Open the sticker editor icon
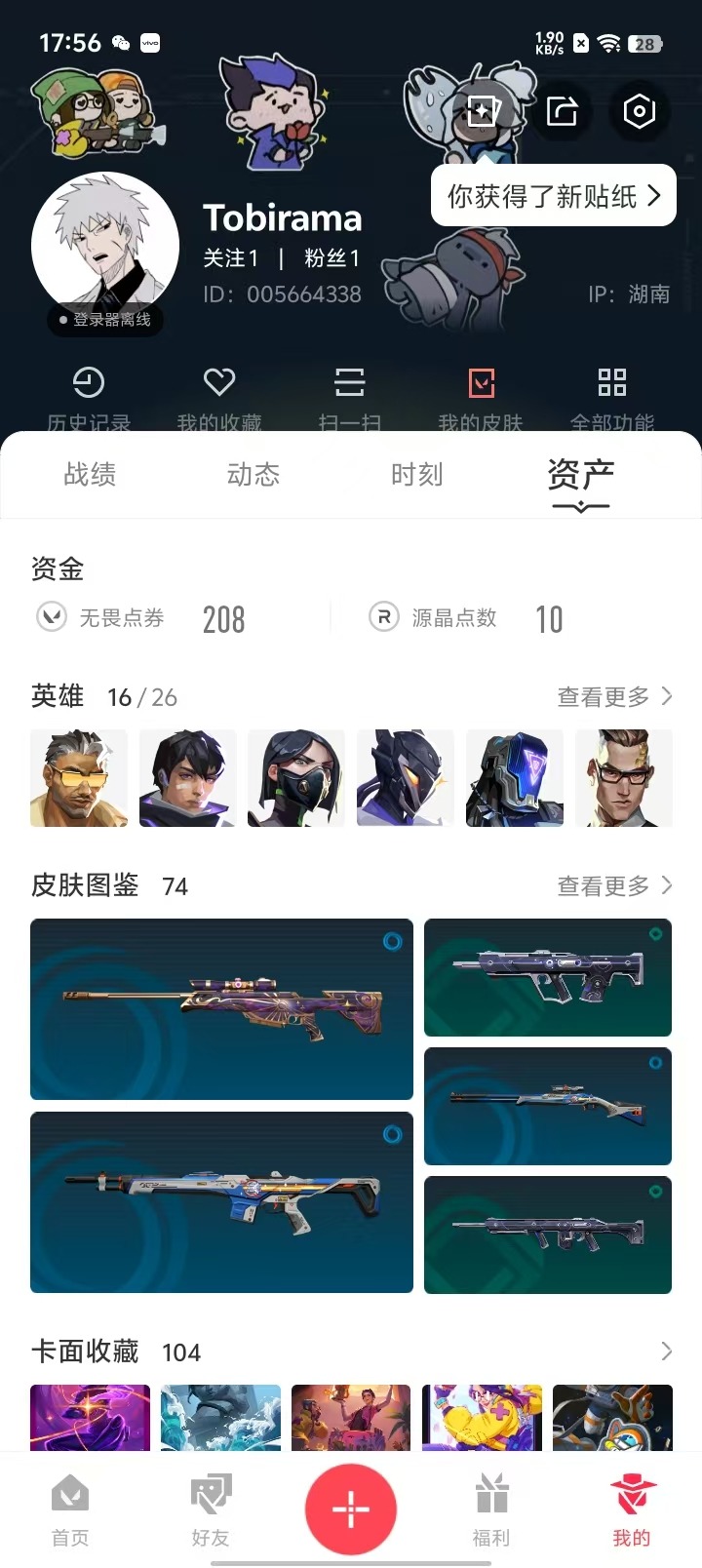702x1568 pixels. [x=484, y=111]
